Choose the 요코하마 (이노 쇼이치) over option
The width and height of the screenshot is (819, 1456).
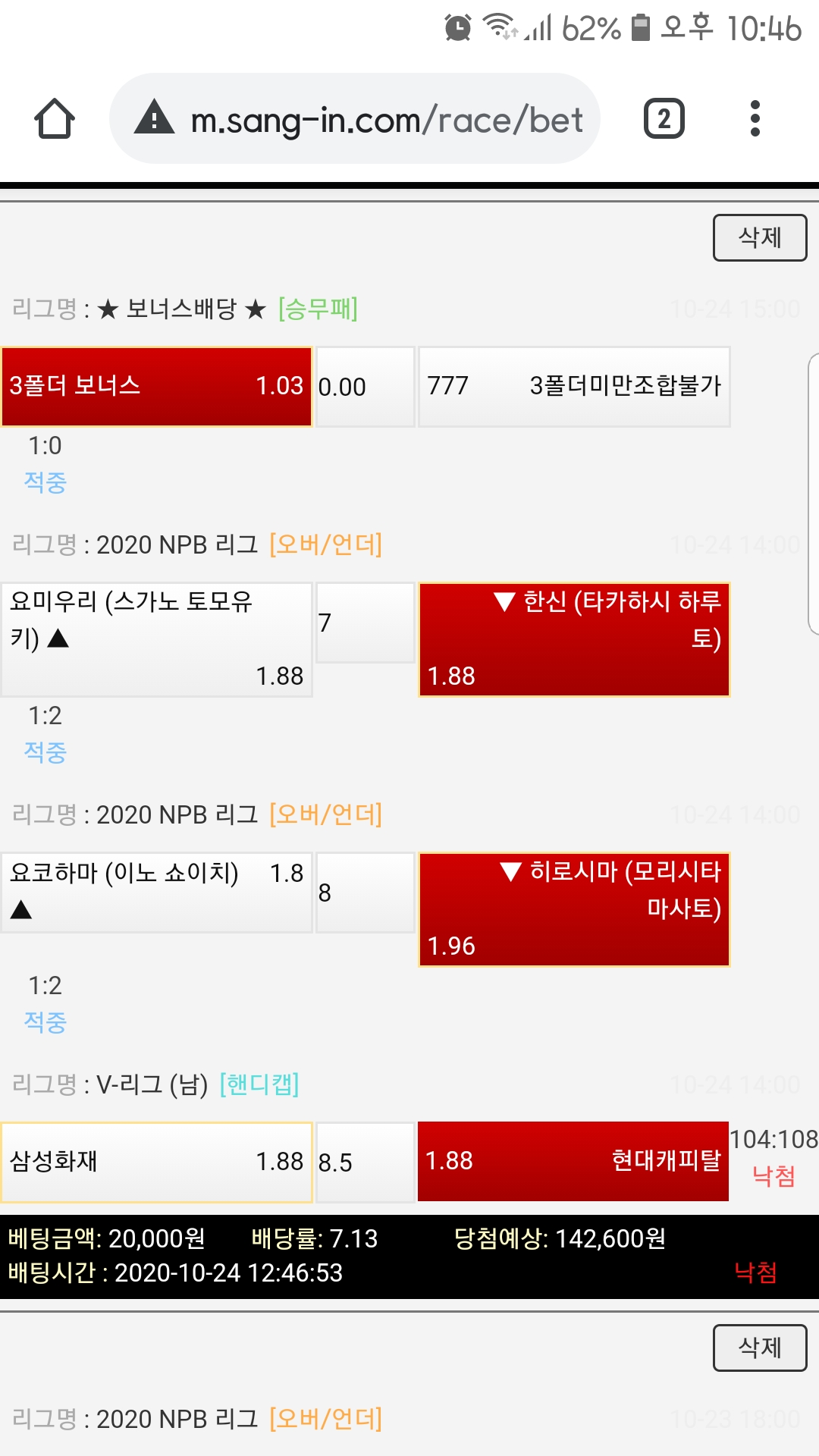point(156,893)
